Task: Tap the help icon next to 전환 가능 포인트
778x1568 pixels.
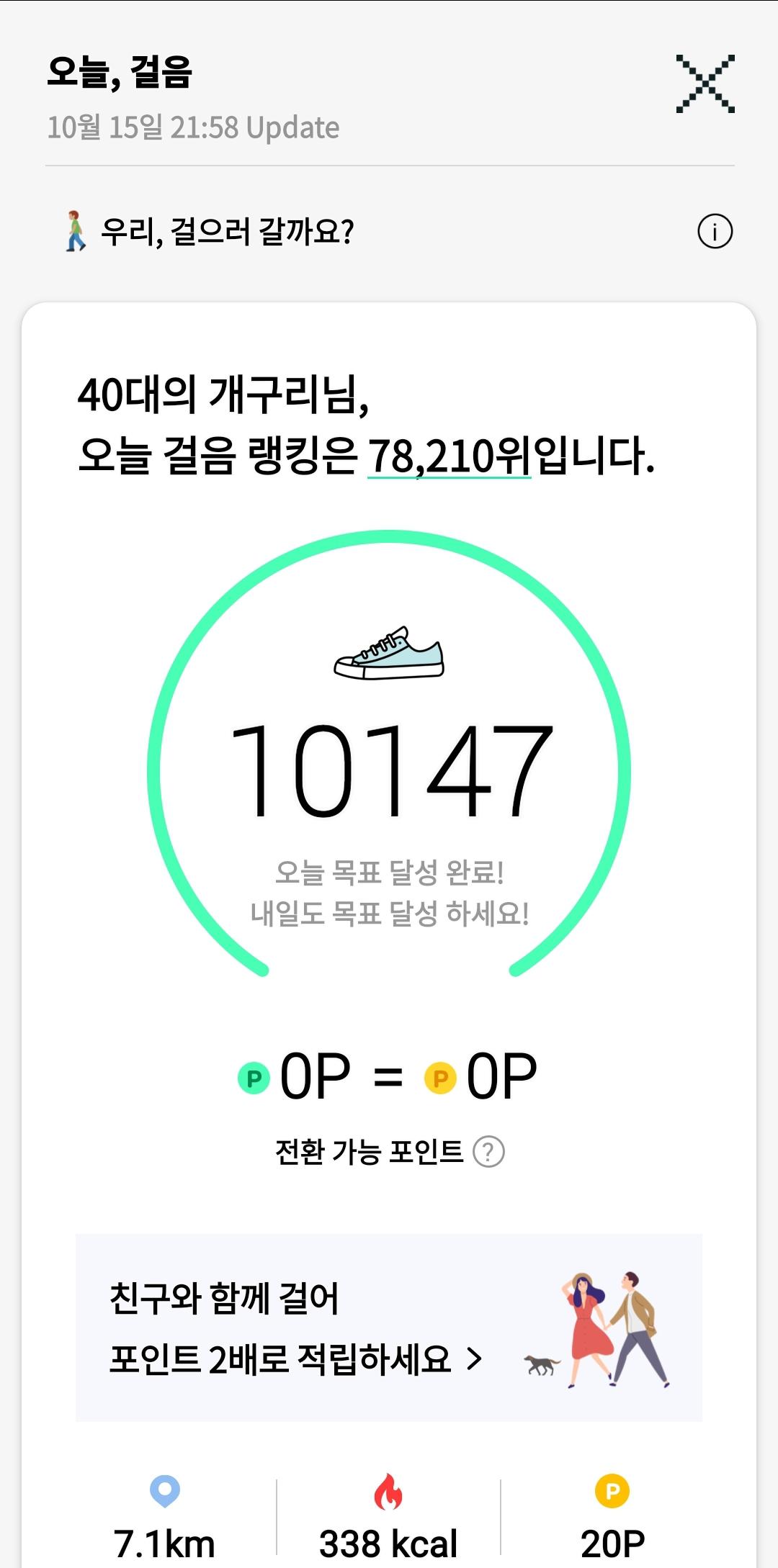Action: click(488, 1151)
